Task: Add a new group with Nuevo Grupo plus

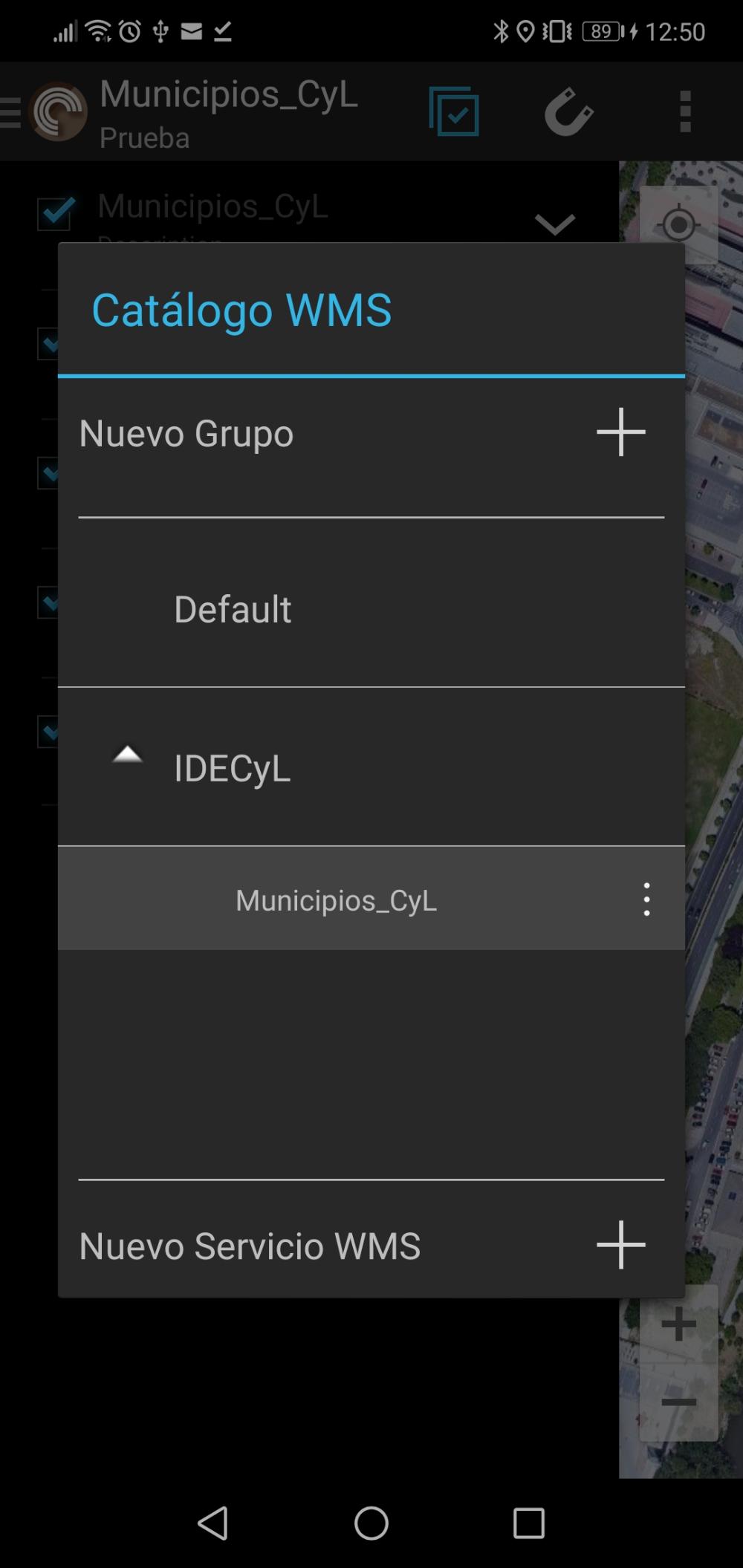Action: (620, 432)
